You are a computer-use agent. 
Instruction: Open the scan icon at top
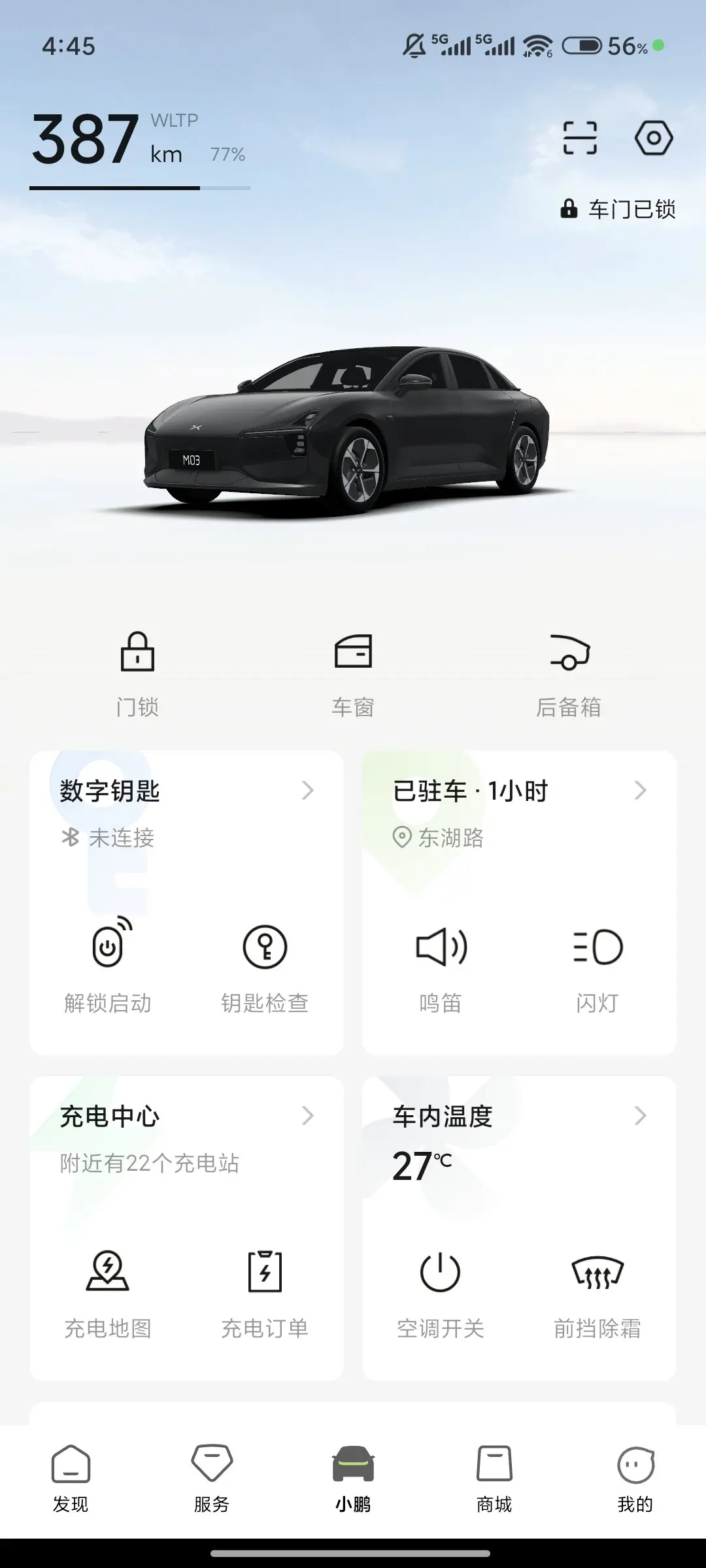click(580, 138)
